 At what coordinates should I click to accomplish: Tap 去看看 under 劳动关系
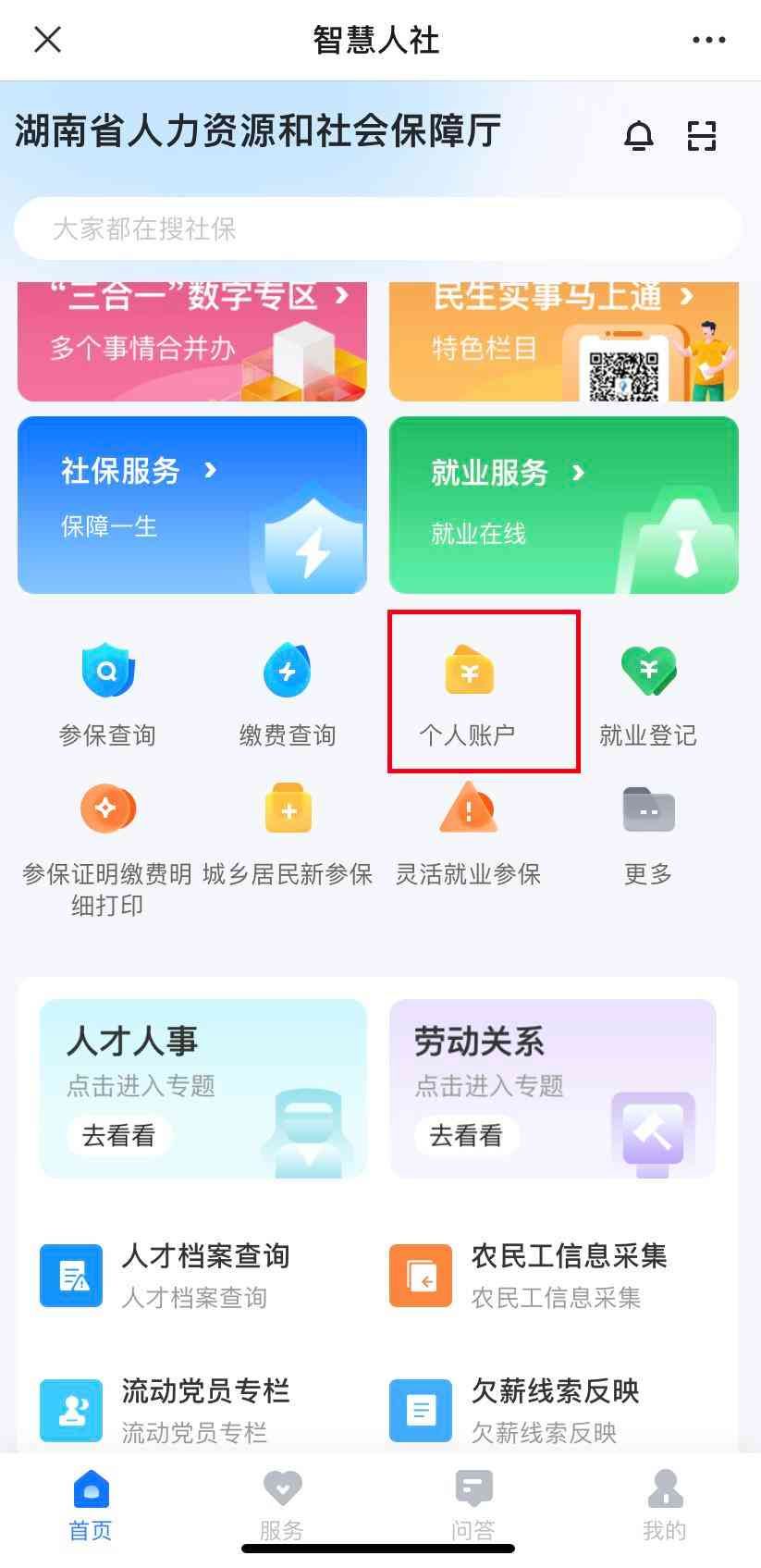pyautogui.click(x=466, y=1135)
